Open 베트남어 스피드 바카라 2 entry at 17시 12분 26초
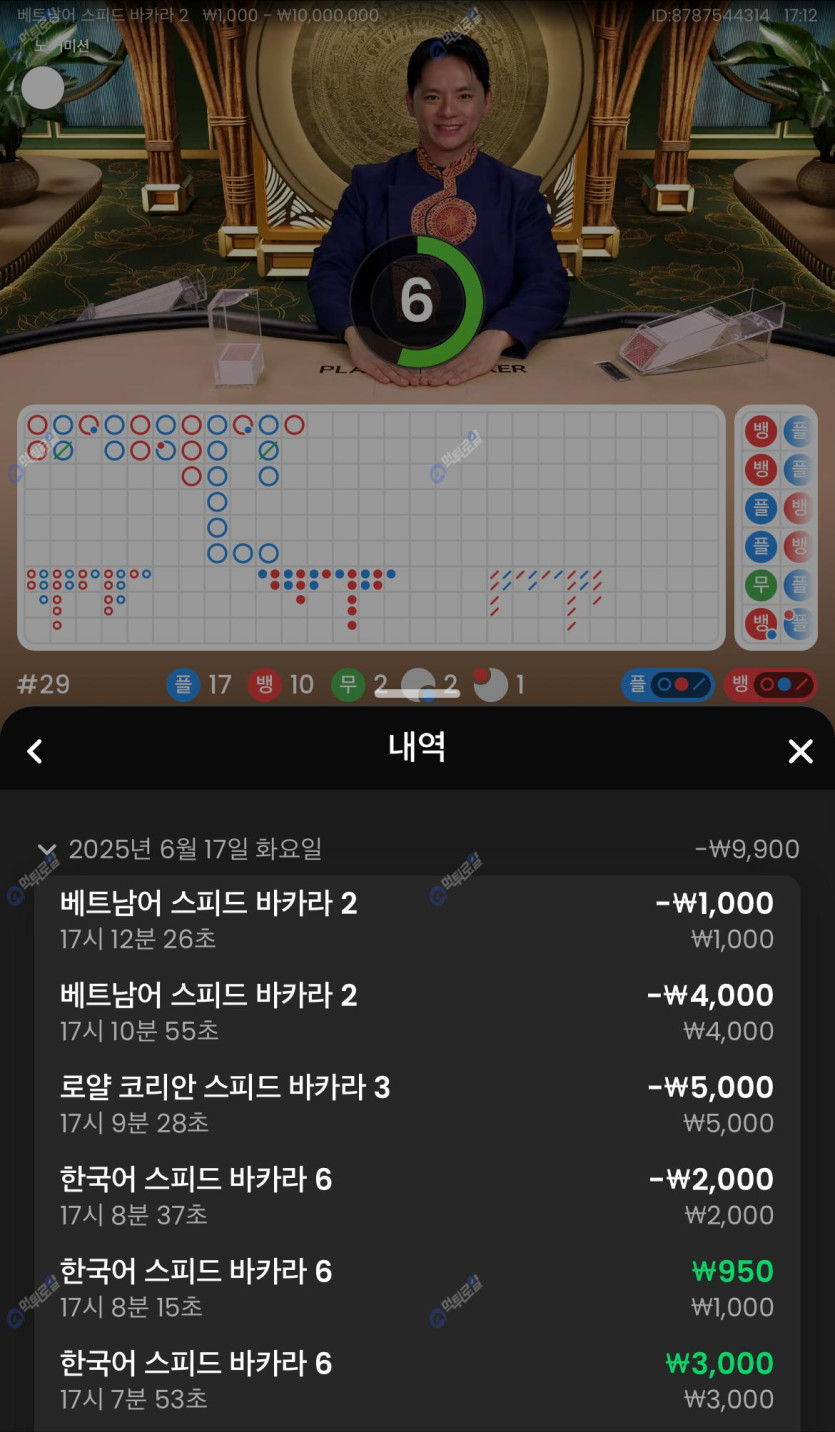 [416, 920]
